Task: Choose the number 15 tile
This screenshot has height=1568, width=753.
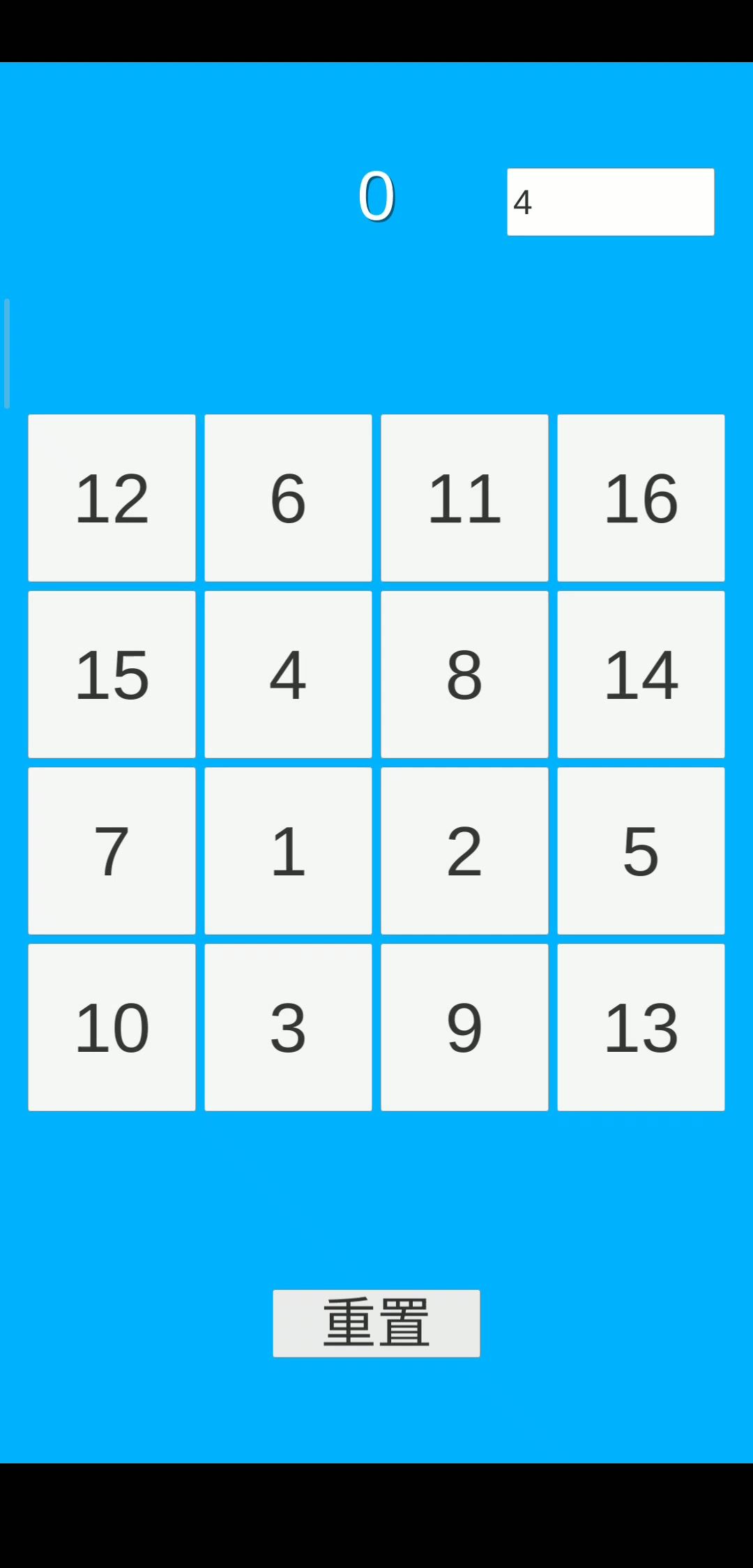Action: (x=112, y=674)
